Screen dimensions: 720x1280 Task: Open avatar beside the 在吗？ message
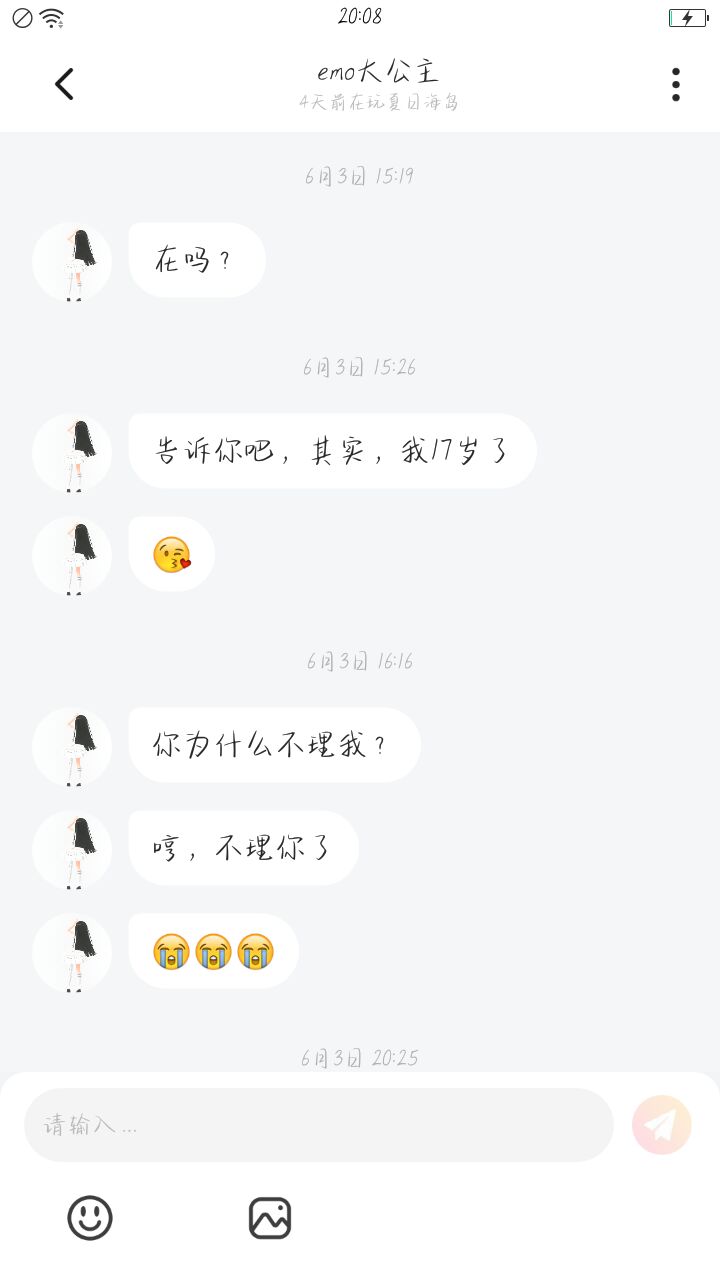pyautogui.click(x=72, y=262)
